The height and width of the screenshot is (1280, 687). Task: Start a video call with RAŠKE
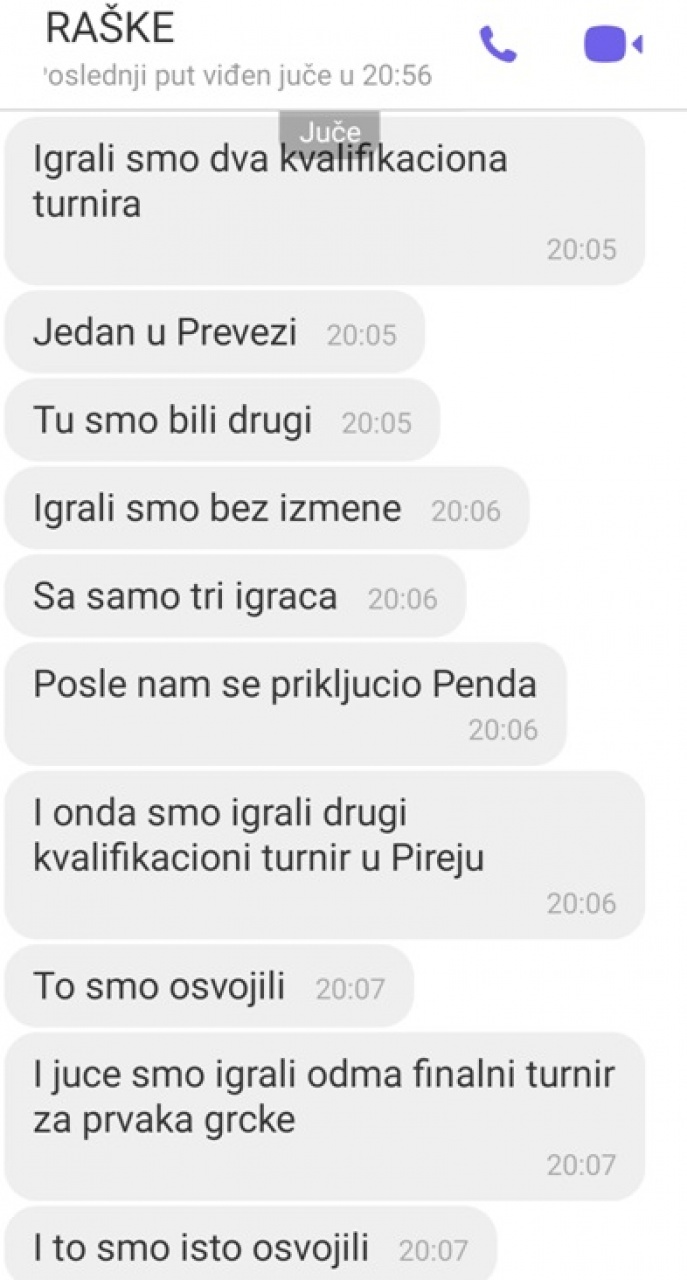[x=612, y=44]
